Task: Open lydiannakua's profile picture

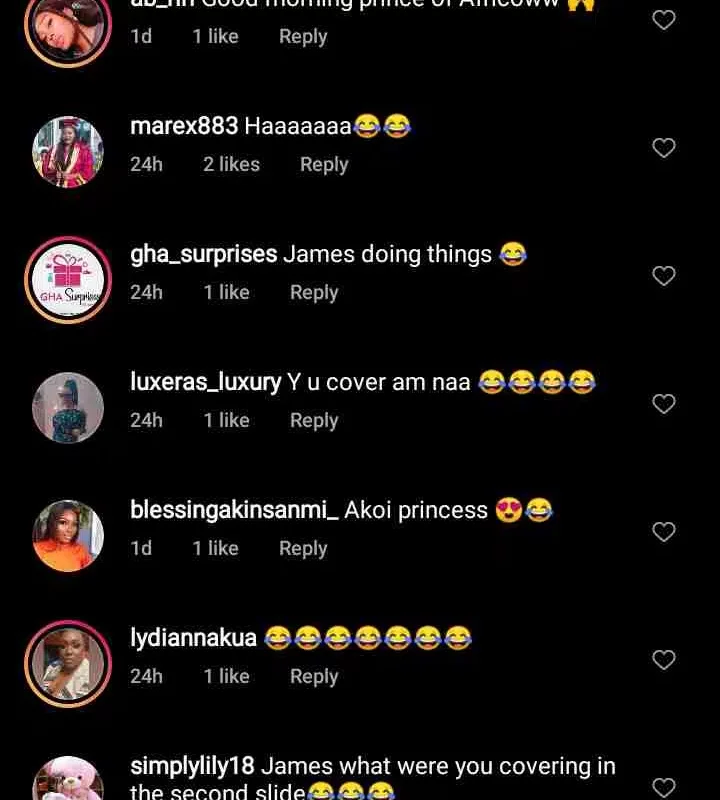Action: click(x=68, y=664)
